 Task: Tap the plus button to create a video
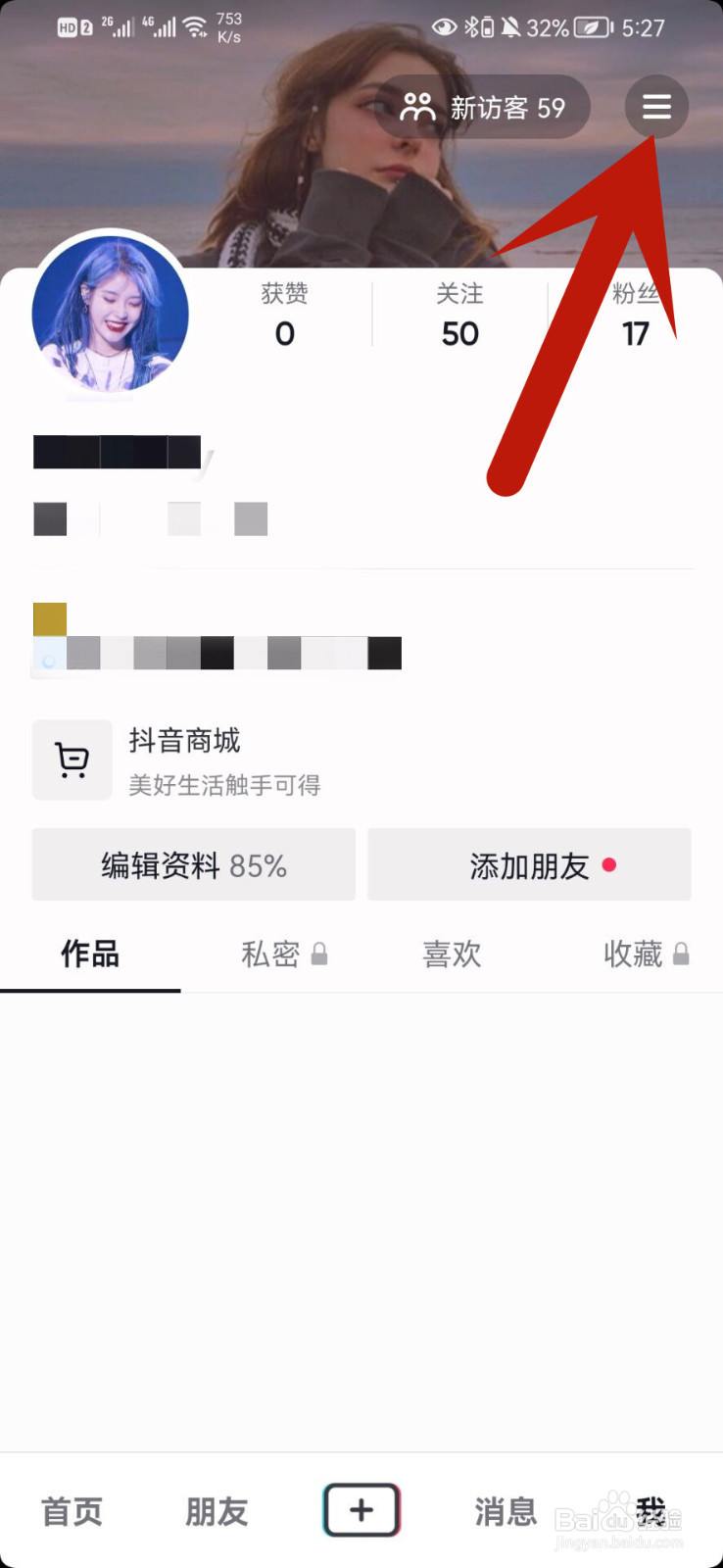361,1510
